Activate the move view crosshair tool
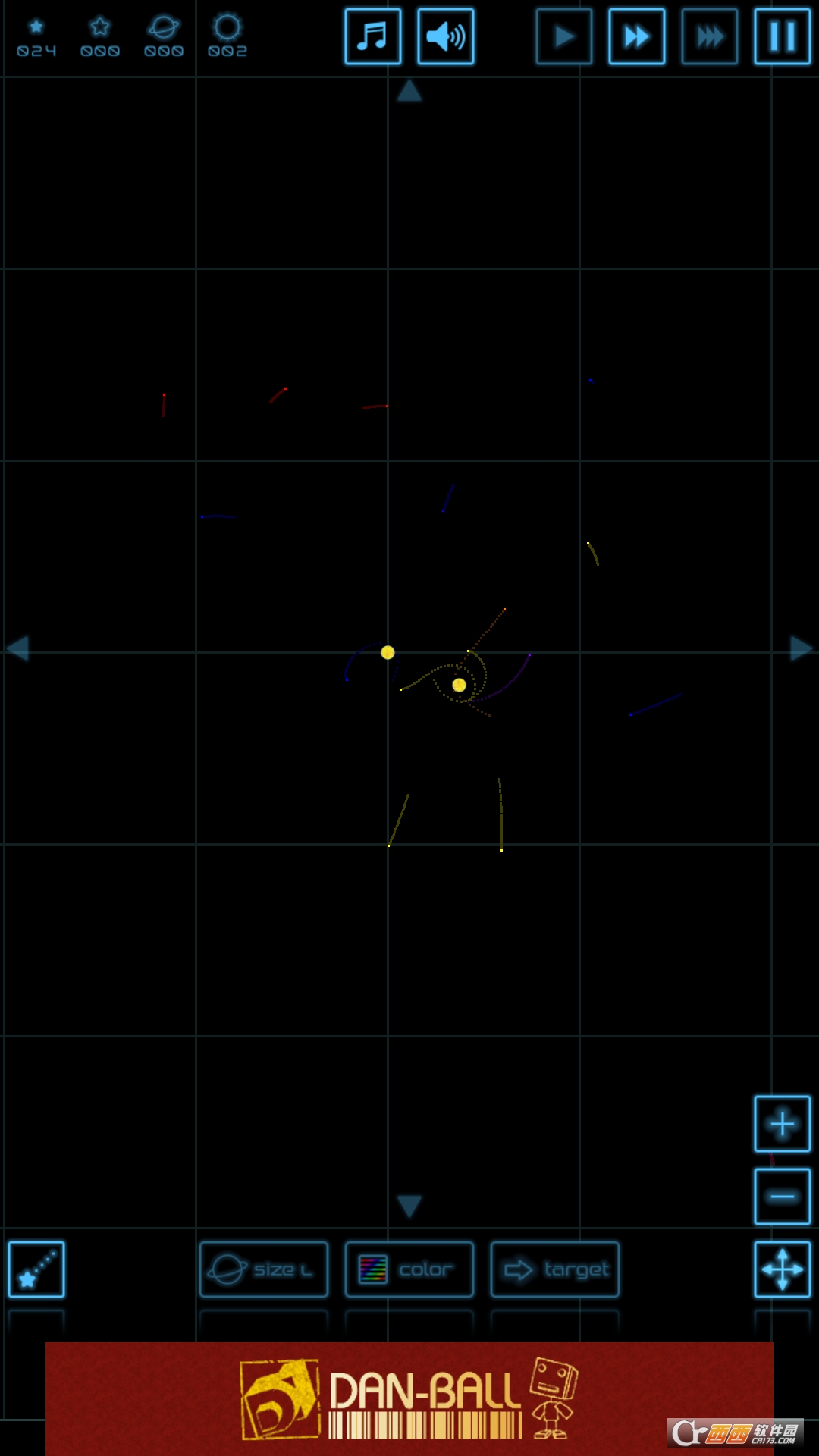819x1456 pixels. (782, 1269)
